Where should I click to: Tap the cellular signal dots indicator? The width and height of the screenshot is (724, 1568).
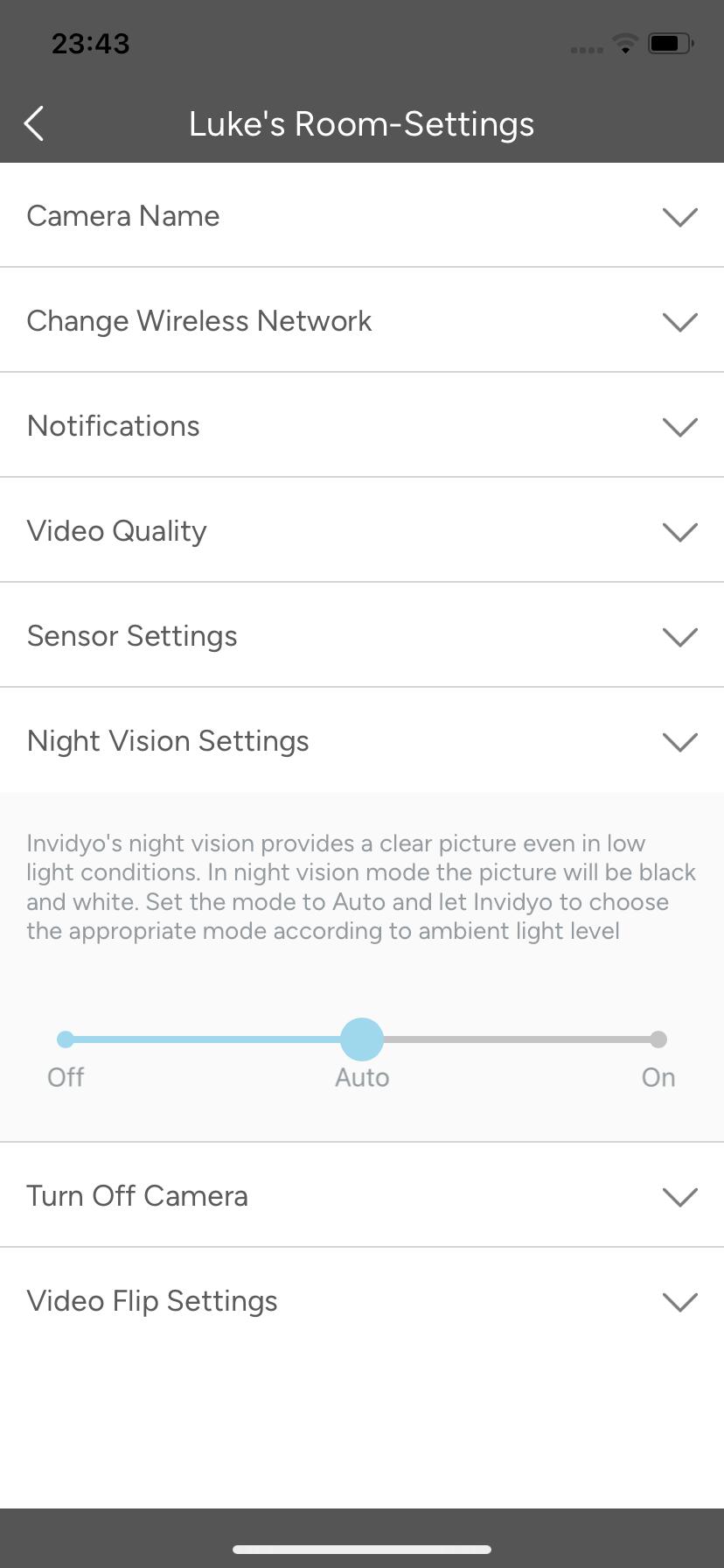point(586,50)
